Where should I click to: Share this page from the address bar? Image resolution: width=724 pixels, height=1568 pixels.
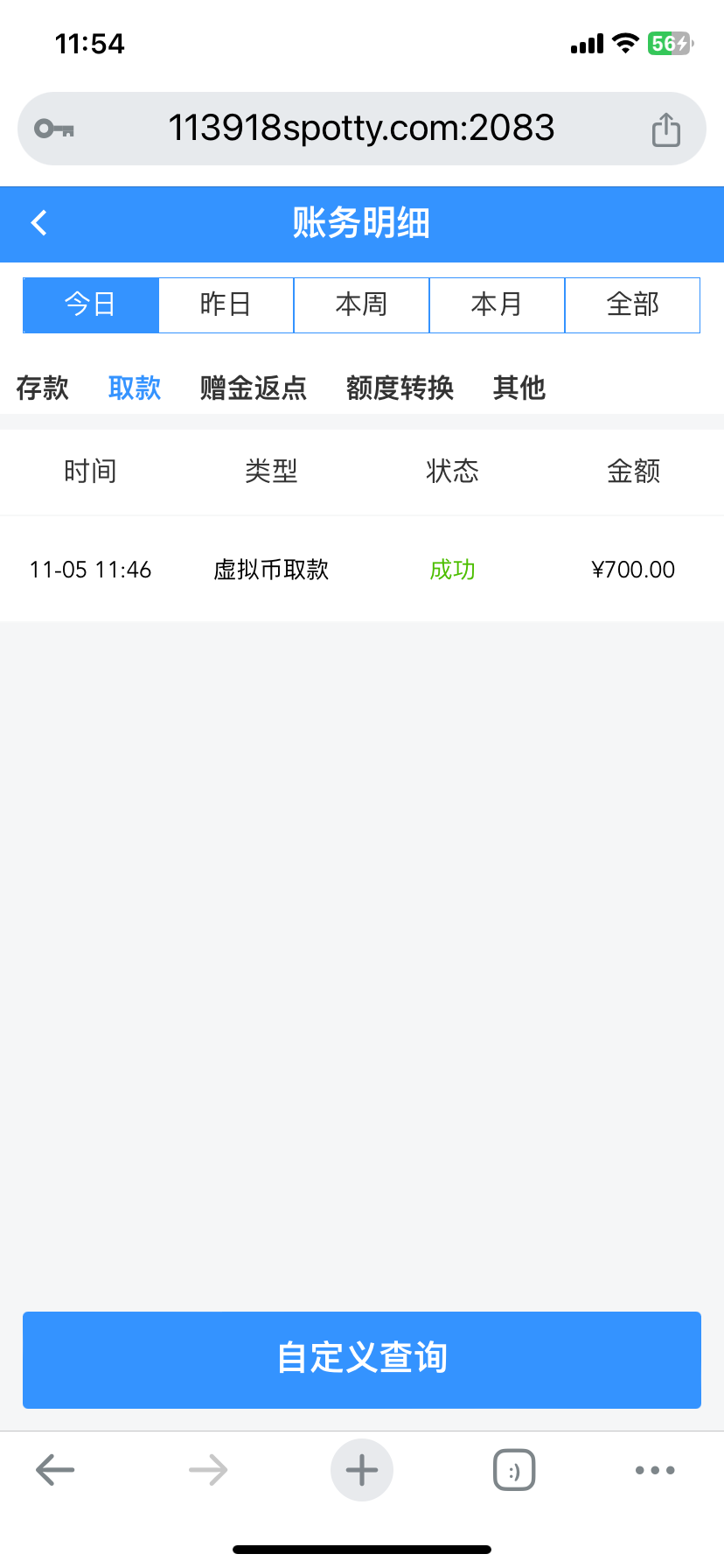tap(665, 129)
